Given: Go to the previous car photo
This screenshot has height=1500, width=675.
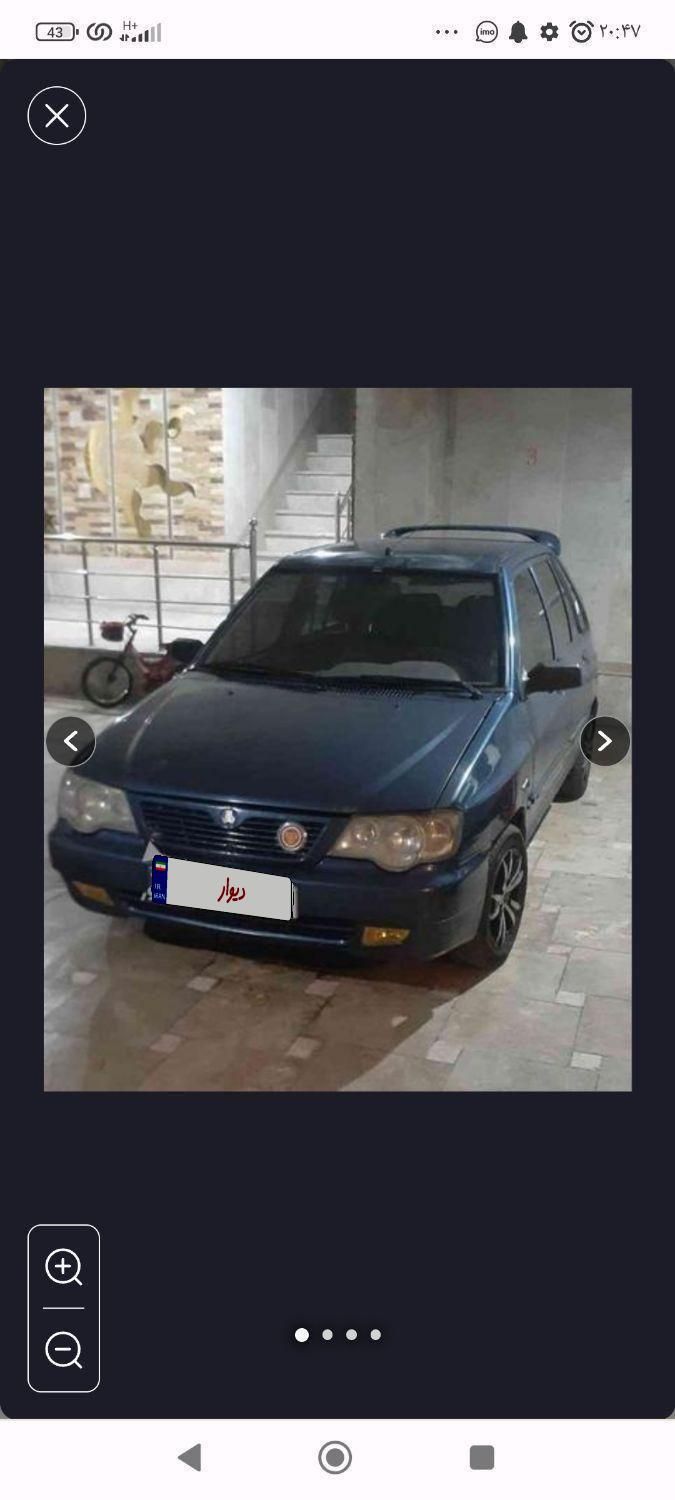Looking at the screenshot, I should [71, 741].
